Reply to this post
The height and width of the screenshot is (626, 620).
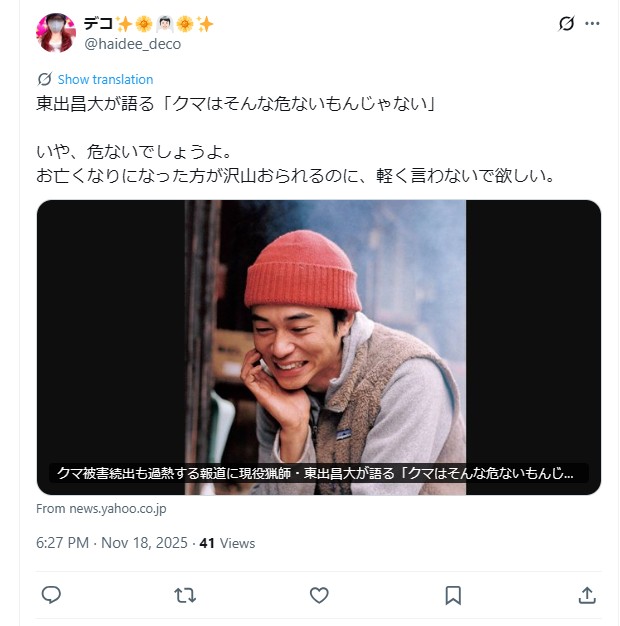(52, 595)
